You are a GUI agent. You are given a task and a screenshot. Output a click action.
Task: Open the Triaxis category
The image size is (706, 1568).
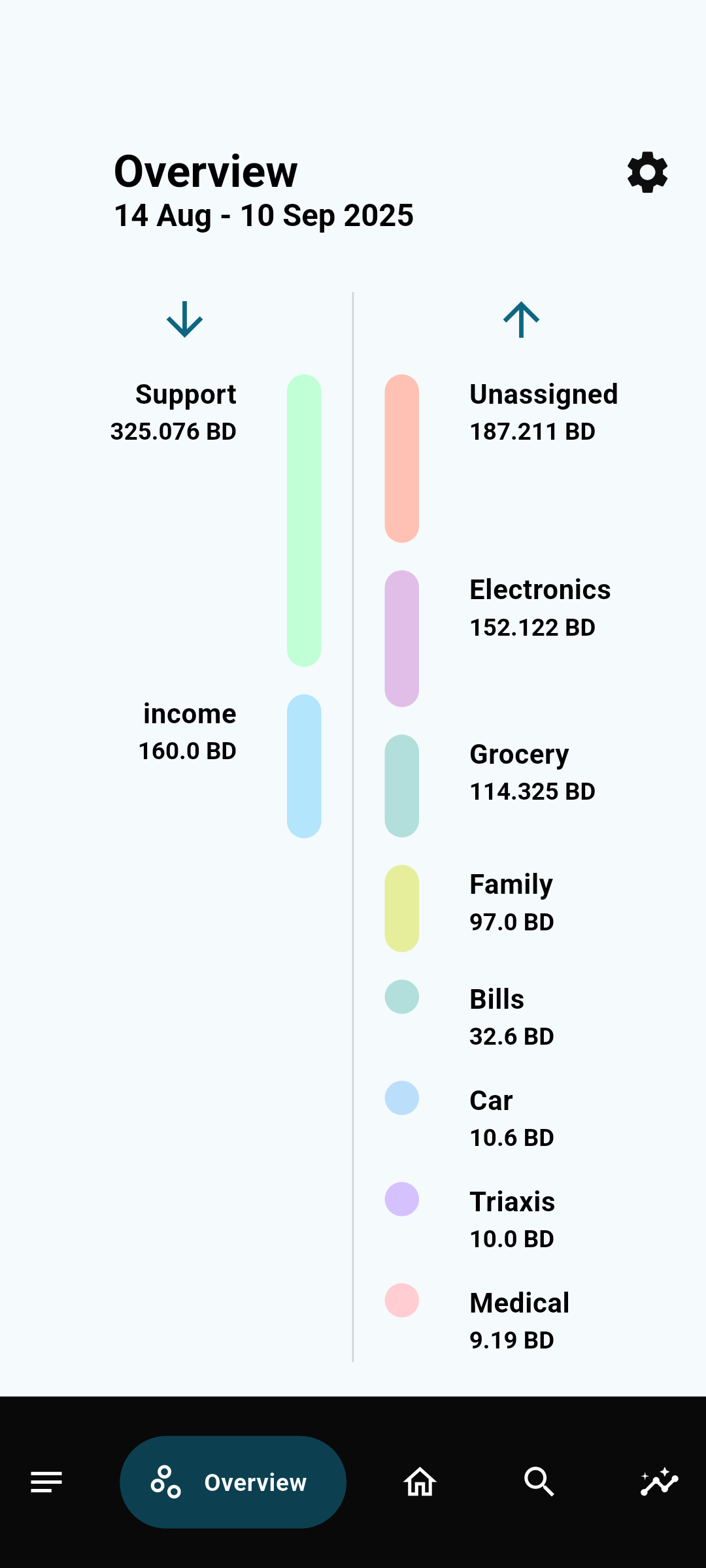coord(512,1219)
